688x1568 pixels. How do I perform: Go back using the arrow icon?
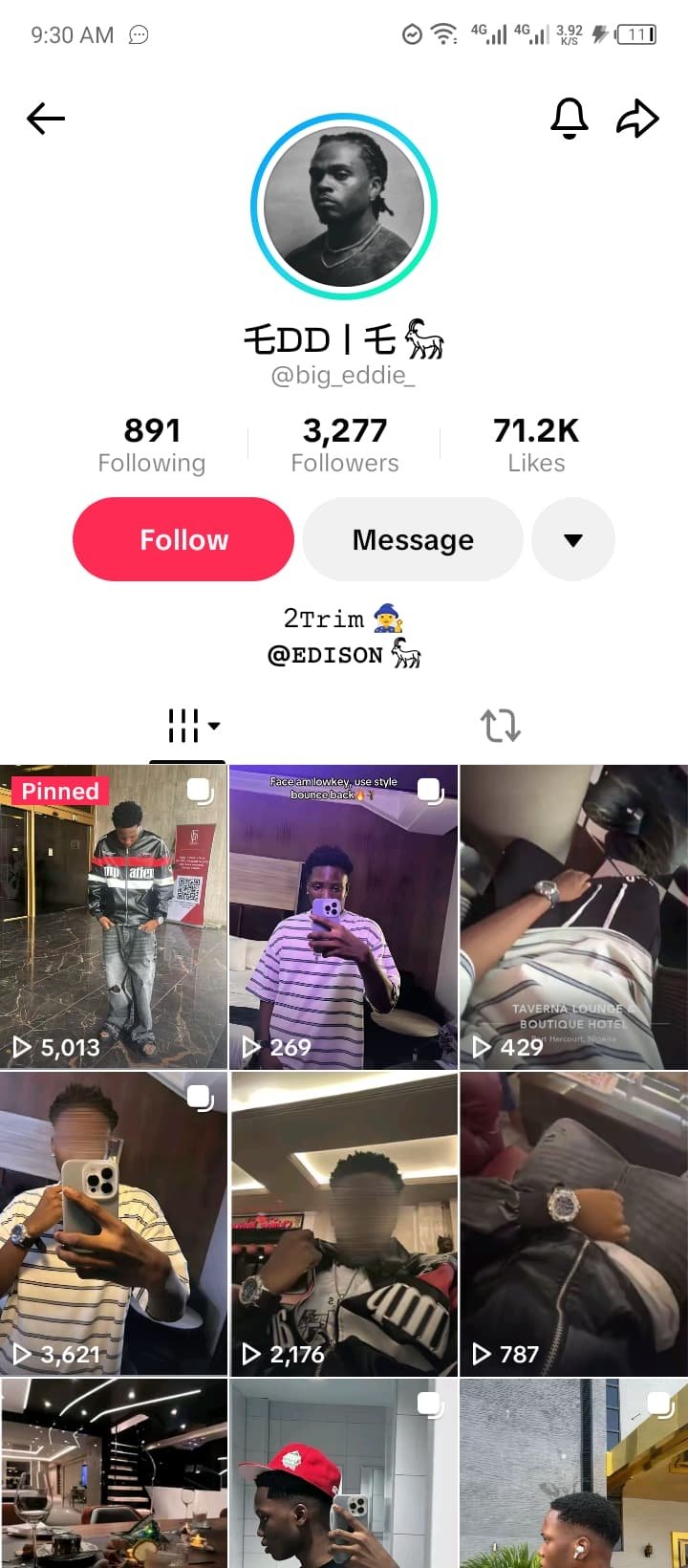coord(45,119)
